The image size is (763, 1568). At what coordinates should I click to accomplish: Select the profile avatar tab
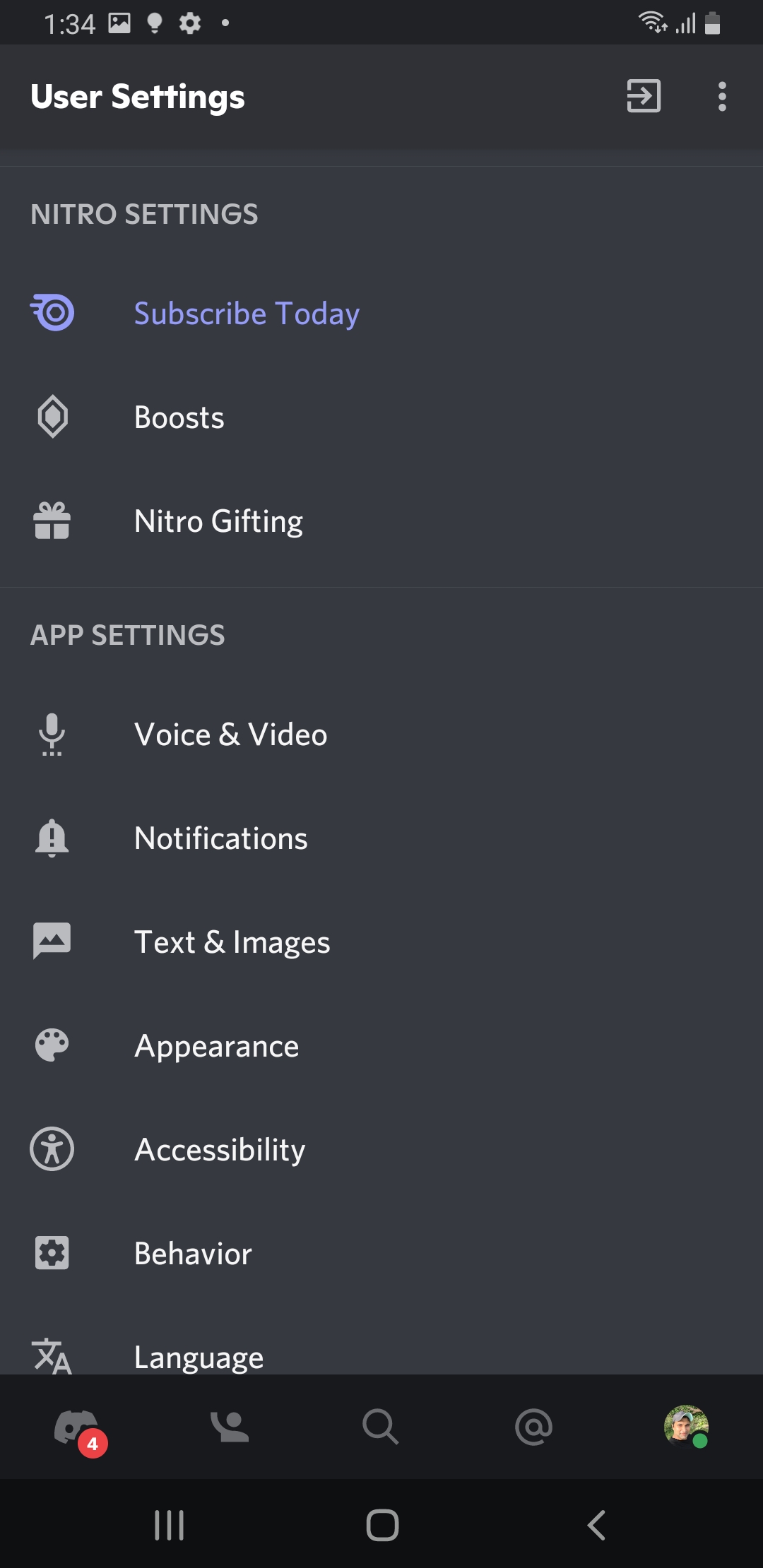point(685,1426)
